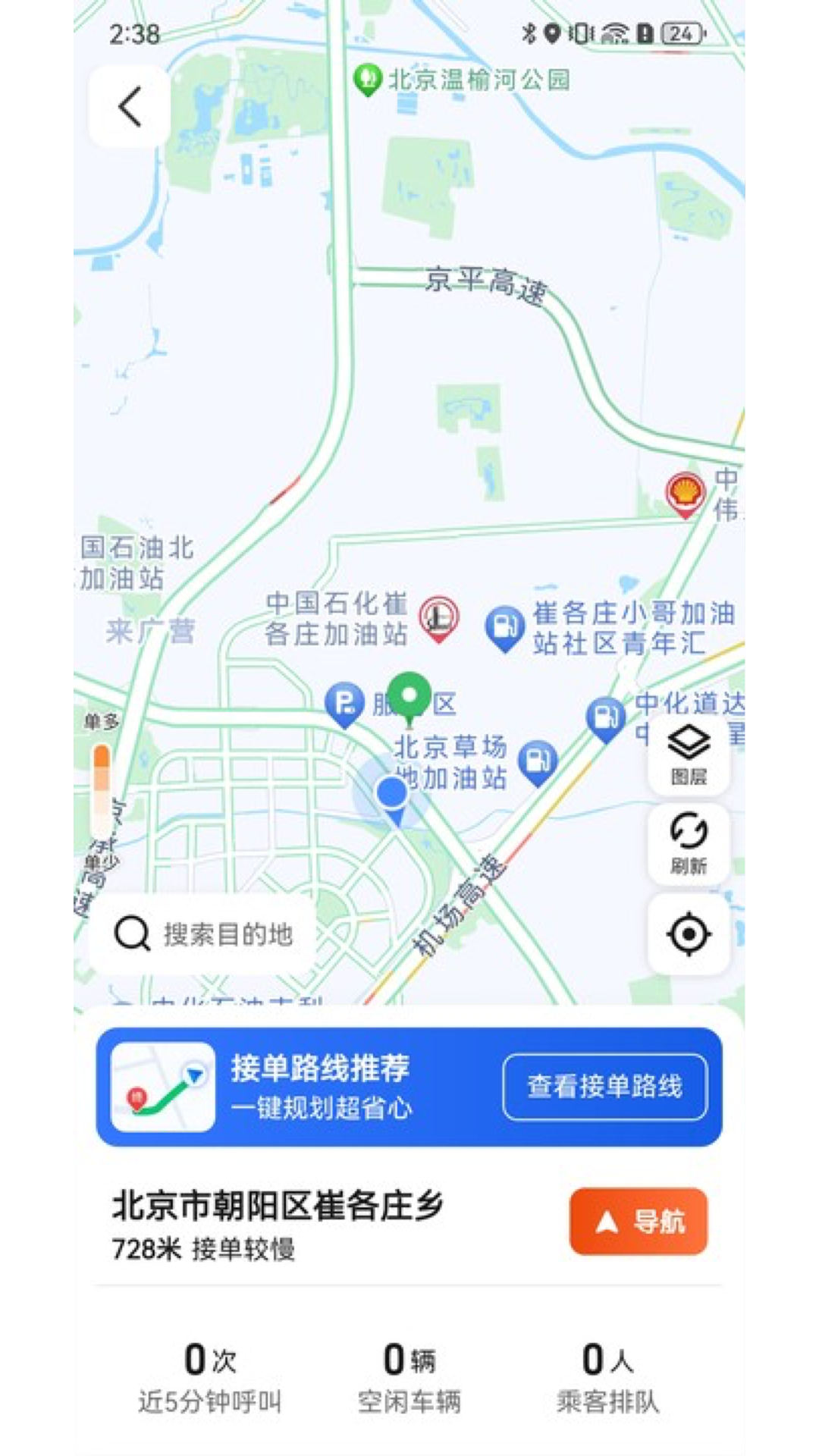Select the 北京温榆河公园 park marker

point(368,79)
